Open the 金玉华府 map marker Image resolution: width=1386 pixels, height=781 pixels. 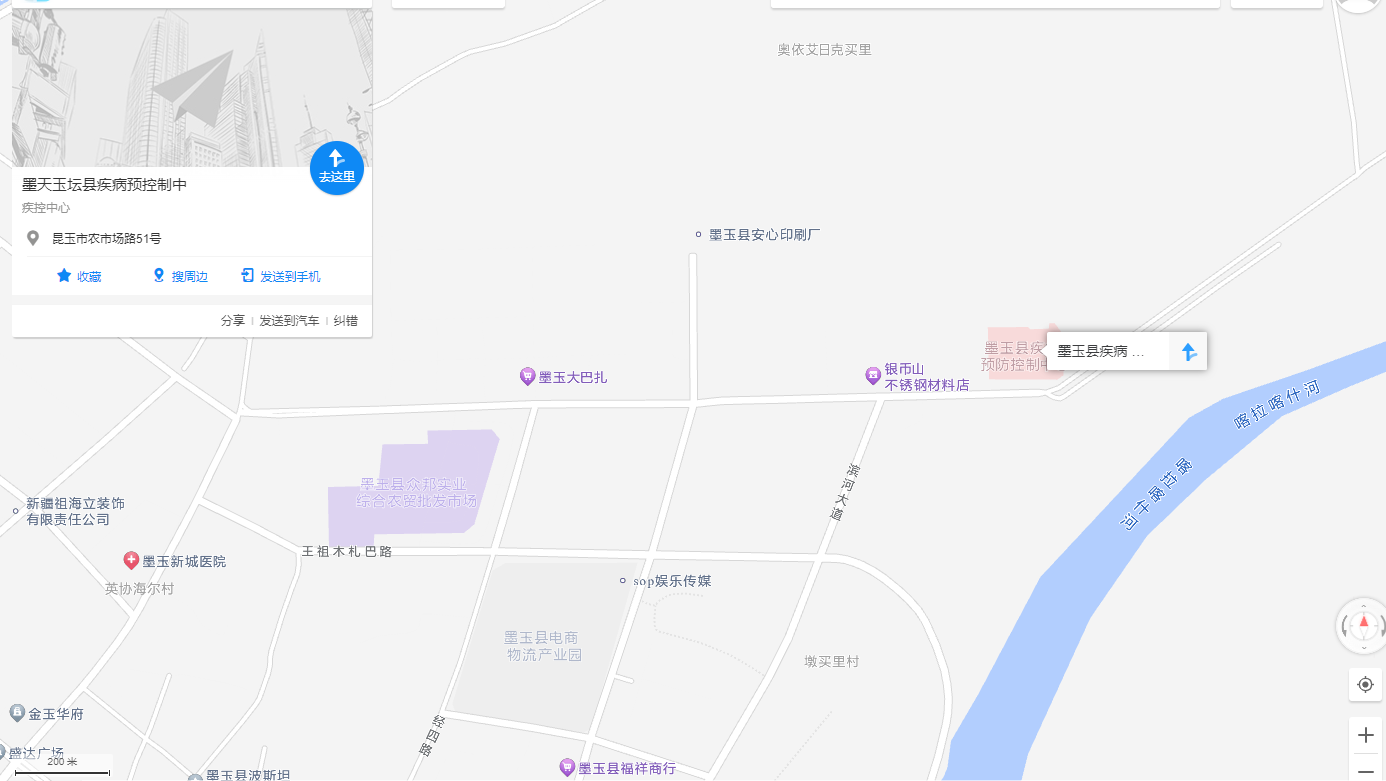click(17, 713)
